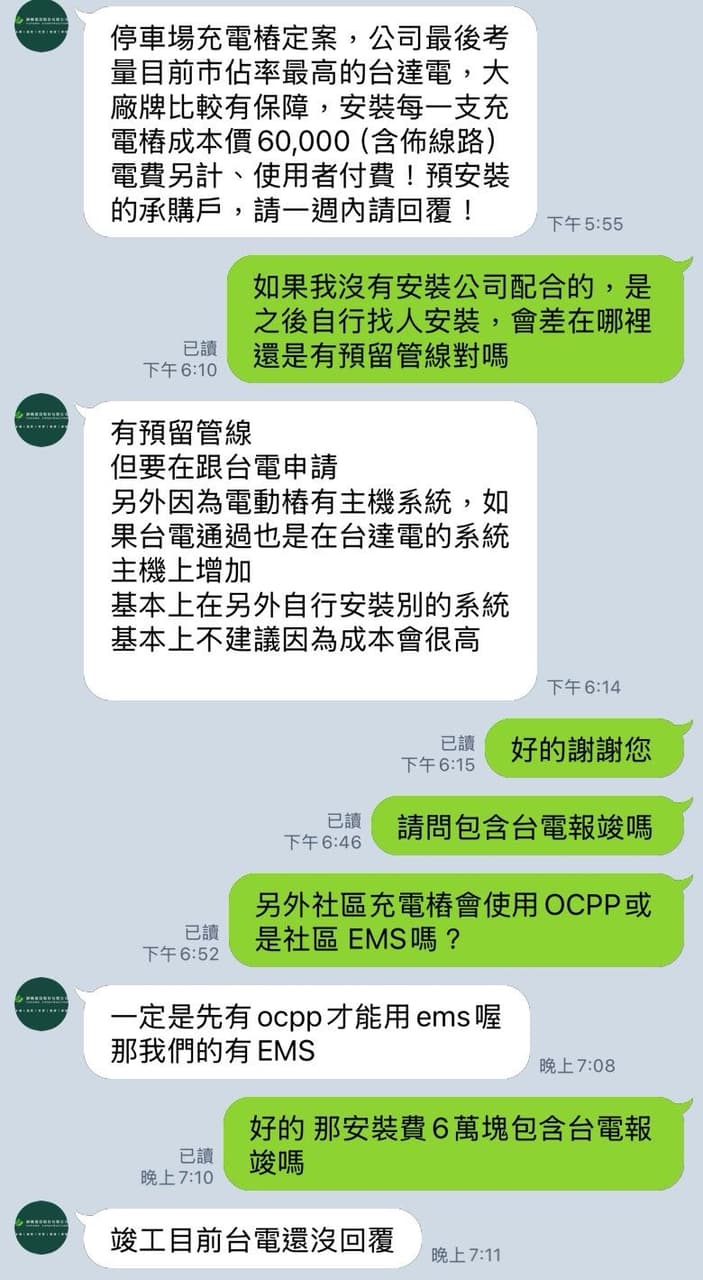
Task: Tap the profile picture next to 有預留管線 message
Action: coord(42,420)
